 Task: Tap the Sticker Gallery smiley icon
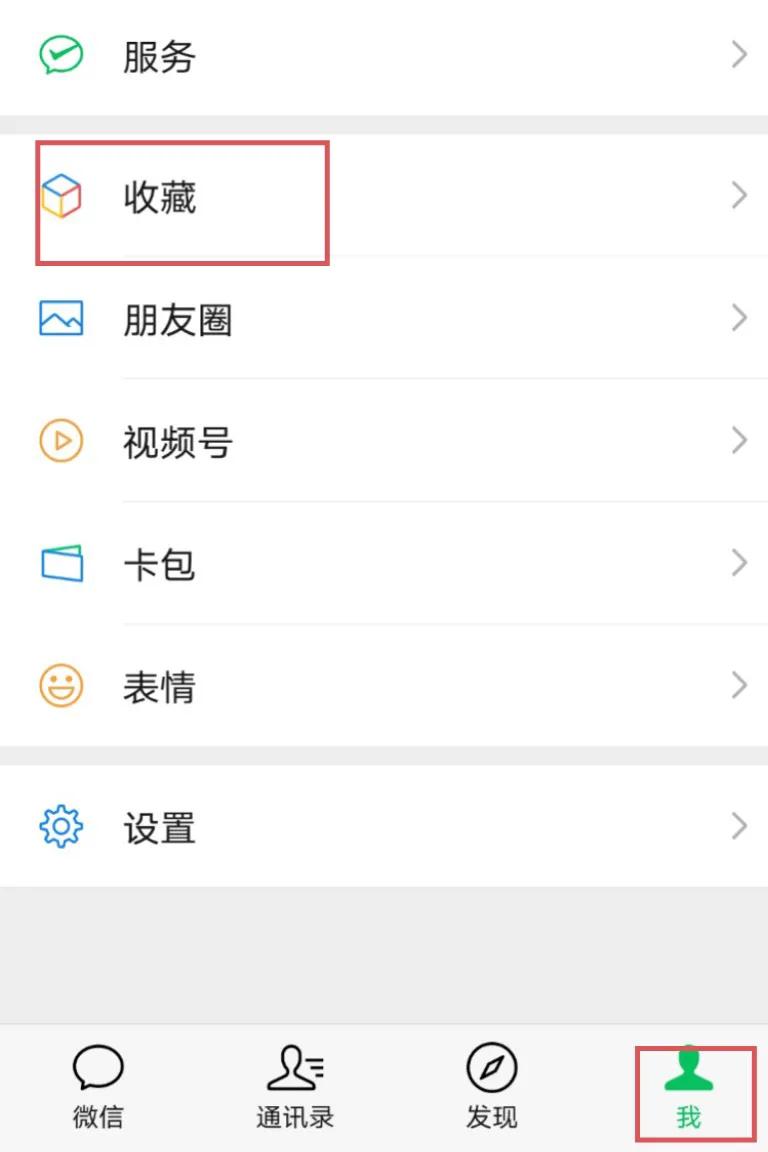[60, 685]
